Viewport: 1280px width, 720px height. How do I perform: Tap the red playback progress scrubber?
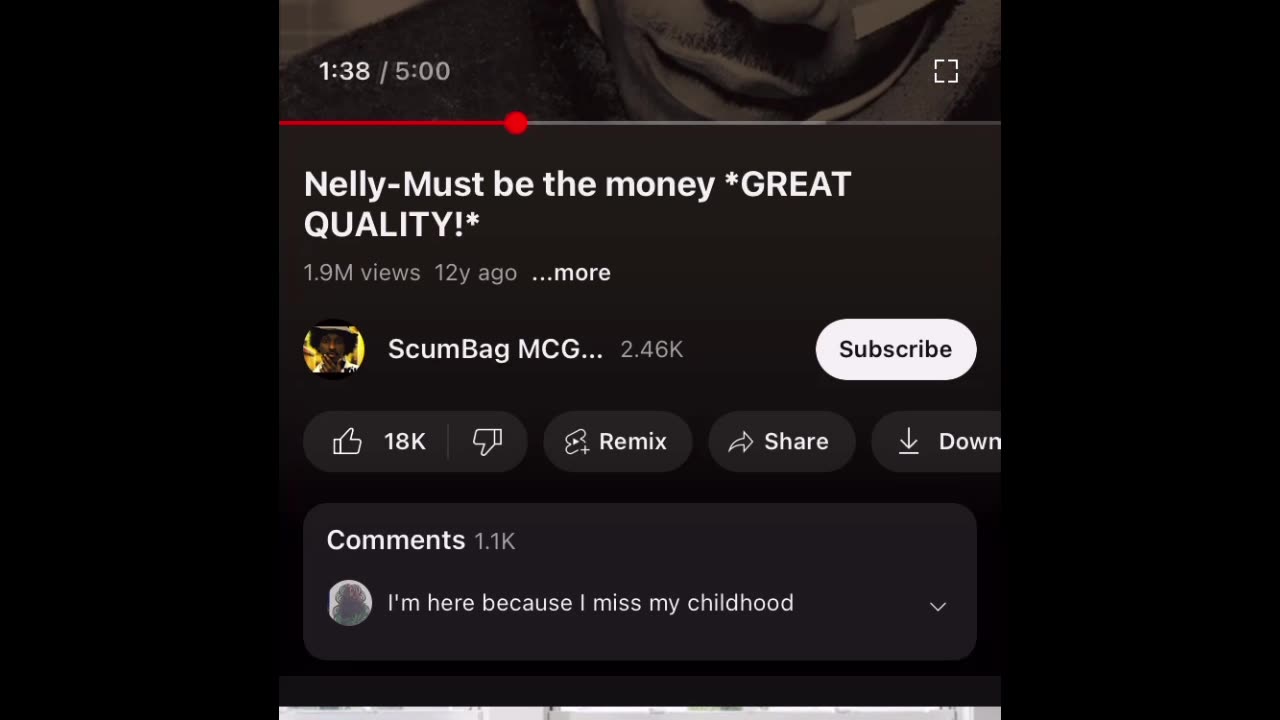[x=516, y=123]
